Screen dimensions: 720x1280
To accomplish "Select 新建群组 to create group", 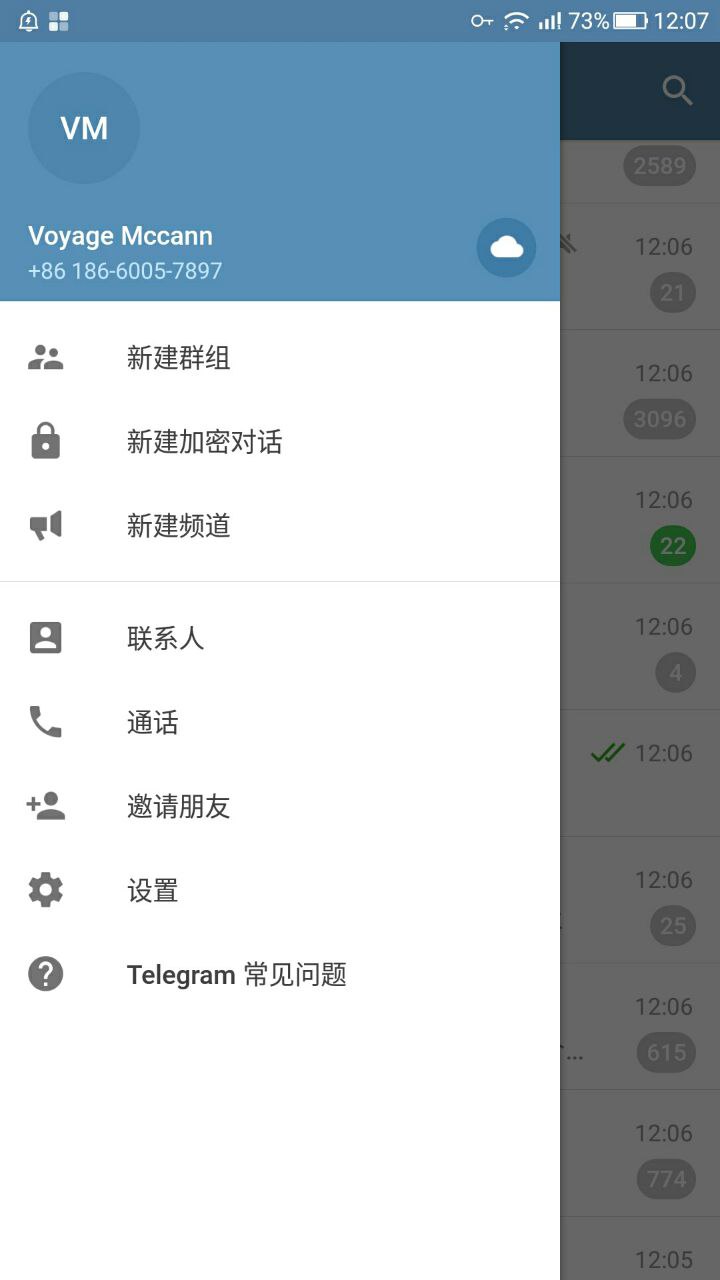I will pos(178,358).
